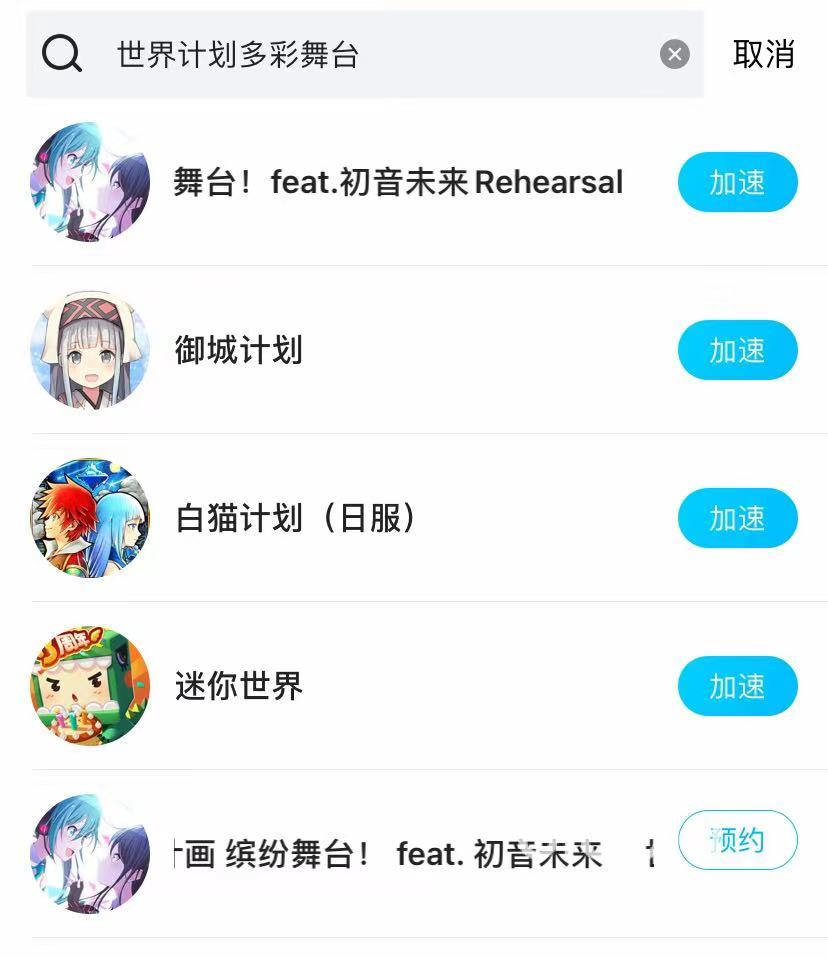Tap 加速 for 白猫计划（日服）

coord(737,519)
